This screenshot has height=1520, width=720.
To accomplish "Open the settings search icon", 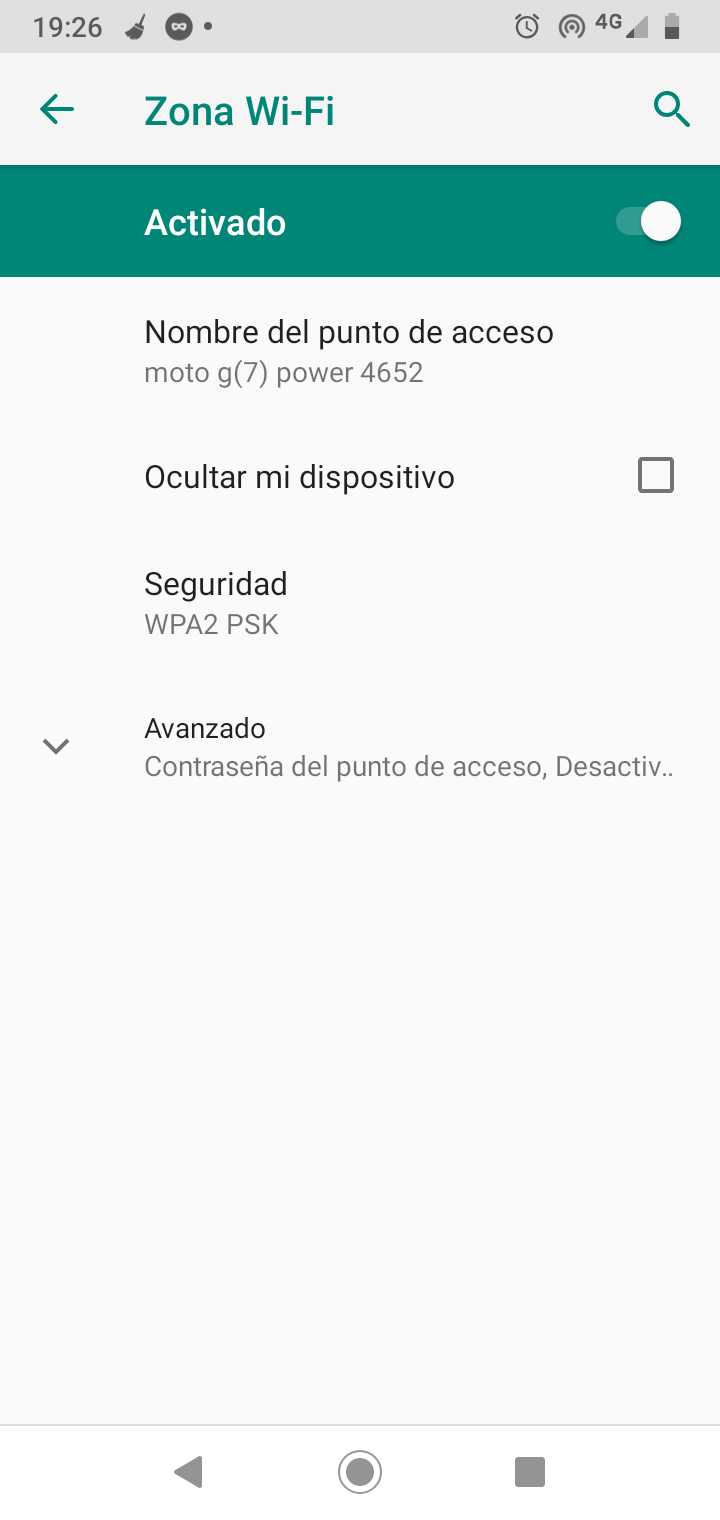I will (672, 109).
